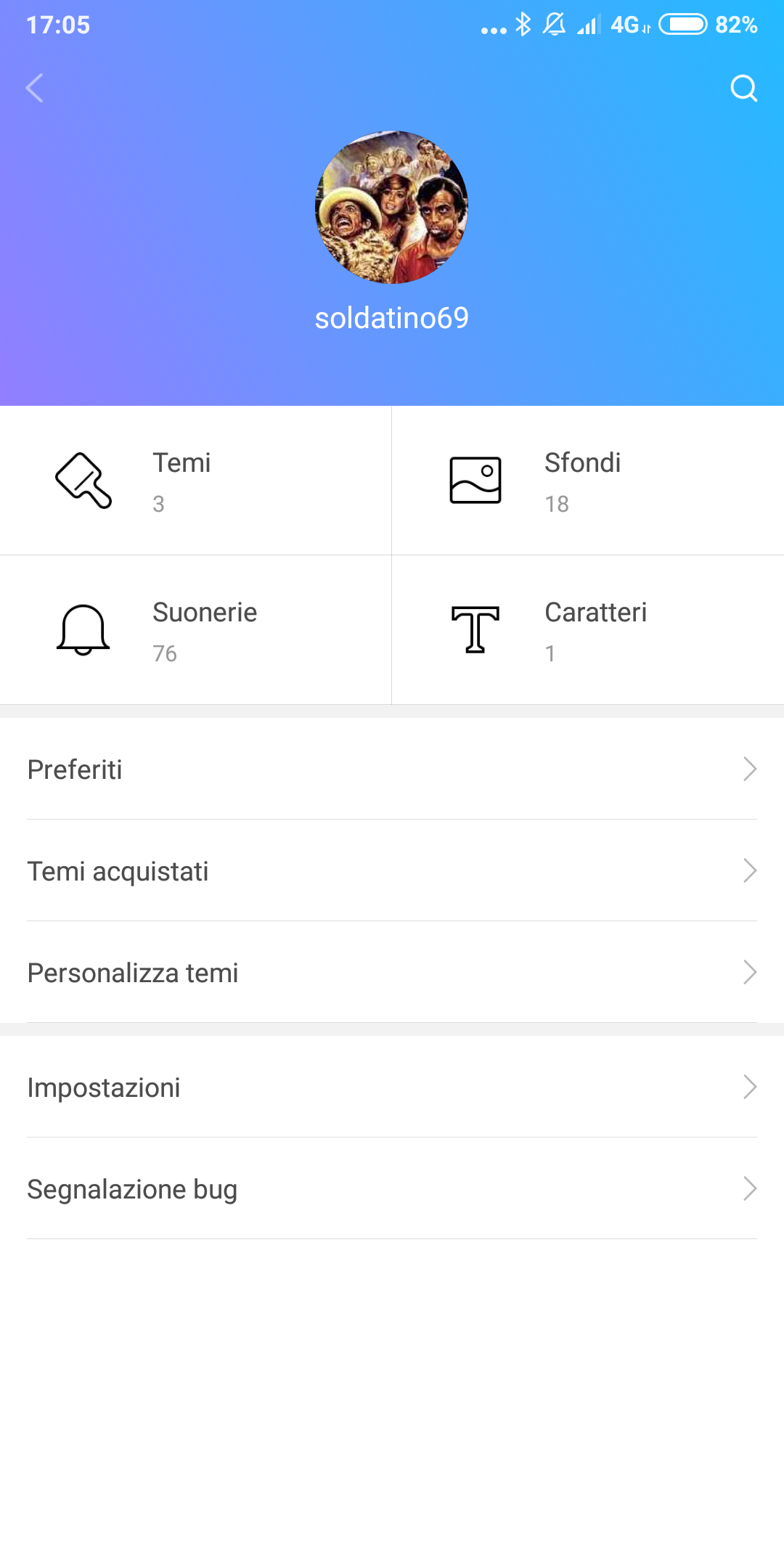Go back using the top arrow

click(35, 89)
